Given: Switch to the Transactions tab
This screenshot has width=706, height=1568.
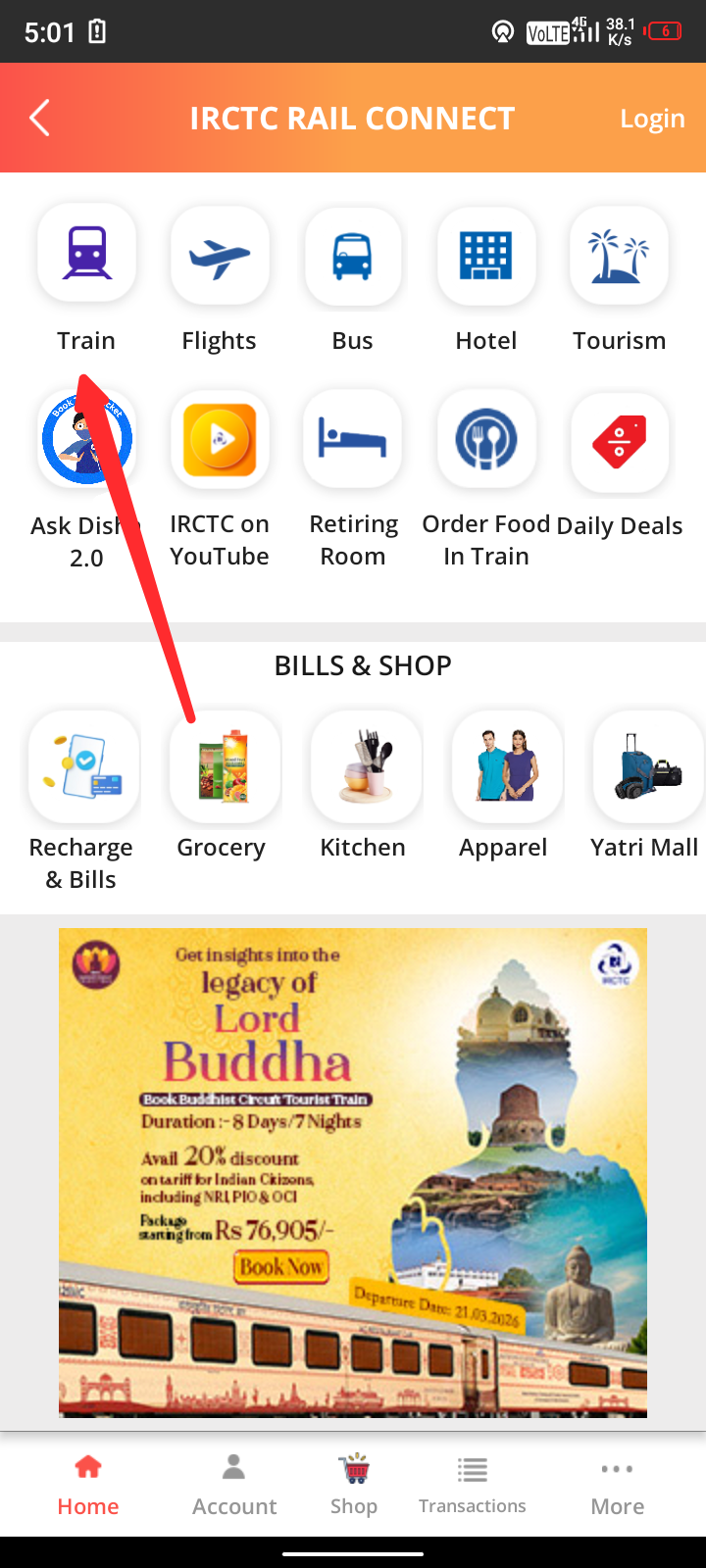Looking at the screenshot, I should (473, 1485).
